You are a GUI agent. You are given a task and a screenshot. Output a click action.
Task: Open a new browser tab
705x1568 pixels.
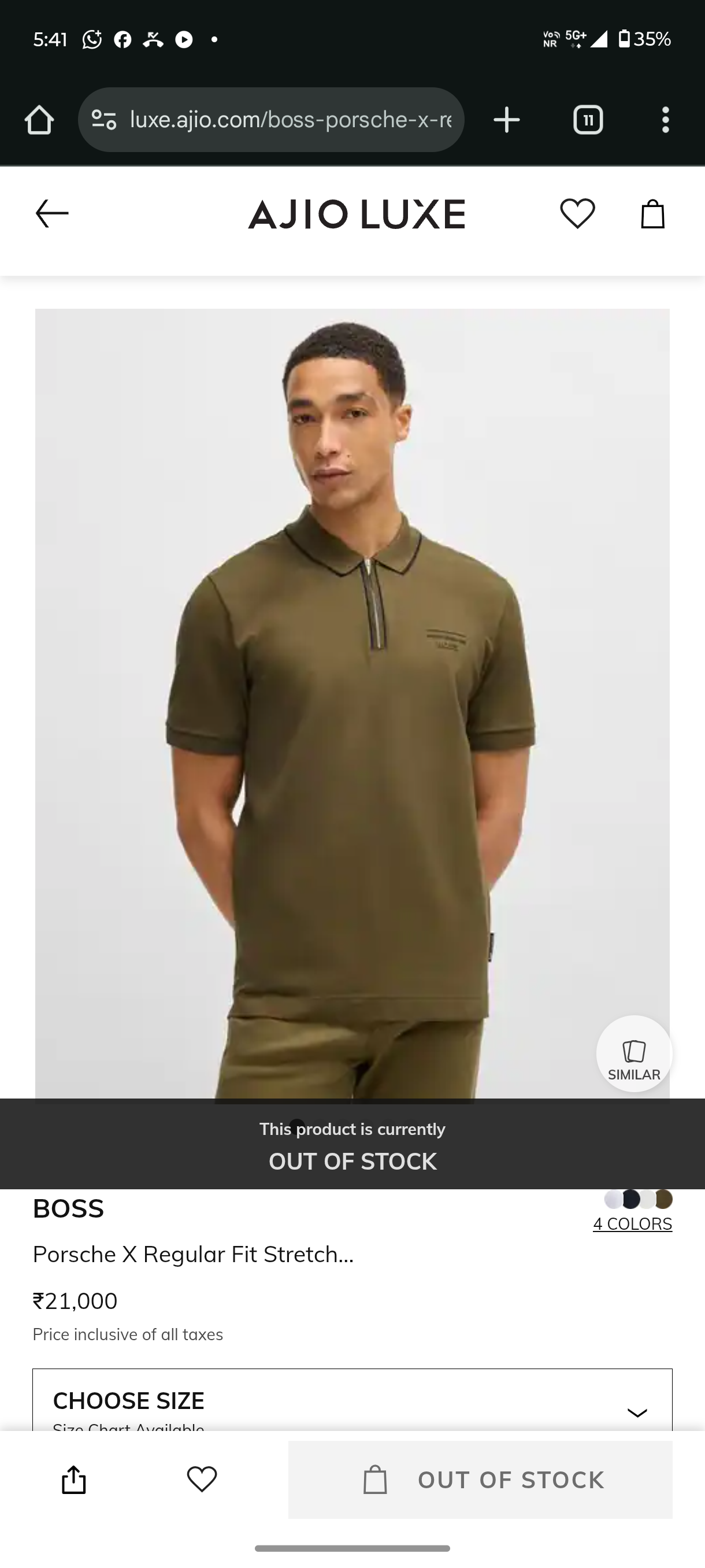[x=506, y=120]
